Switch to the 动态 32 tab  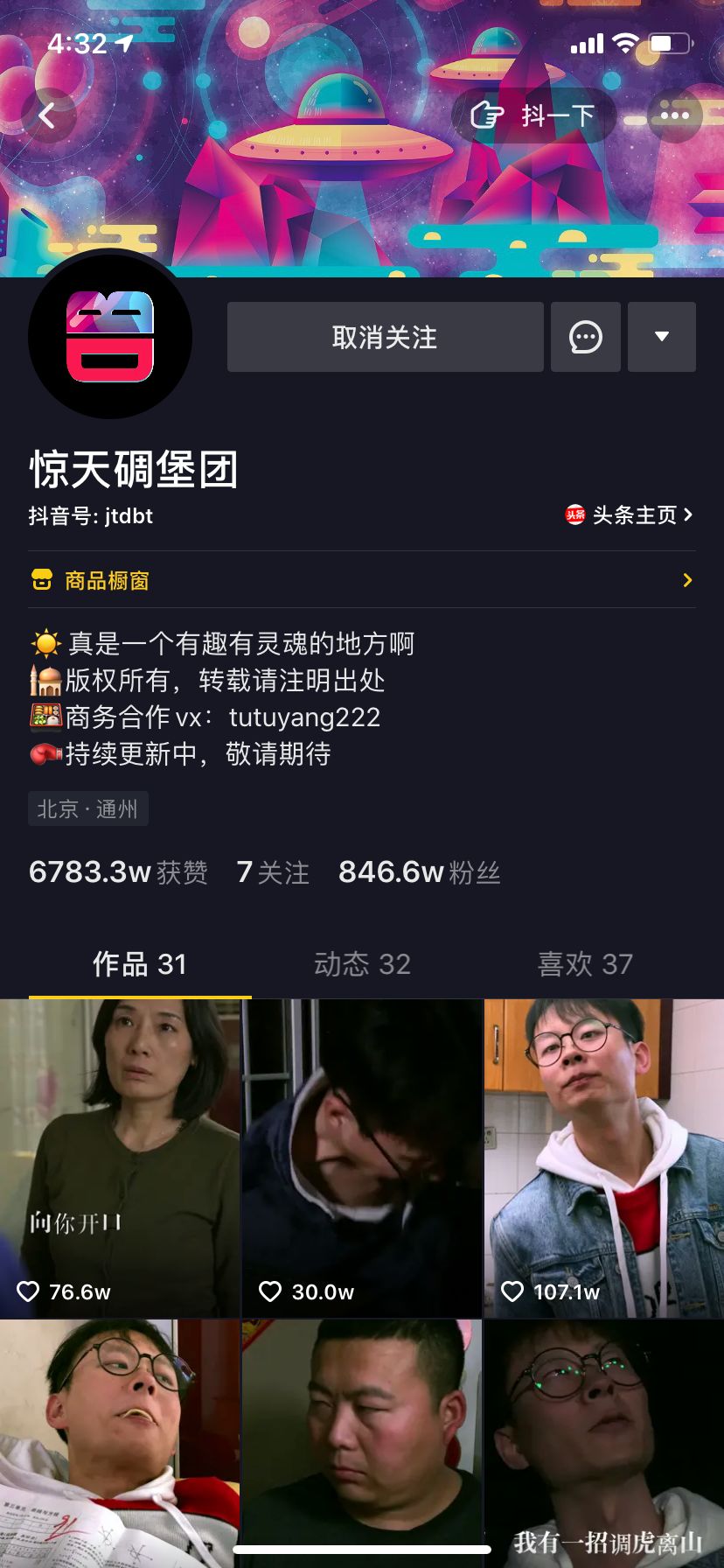[x=362, y=964]
